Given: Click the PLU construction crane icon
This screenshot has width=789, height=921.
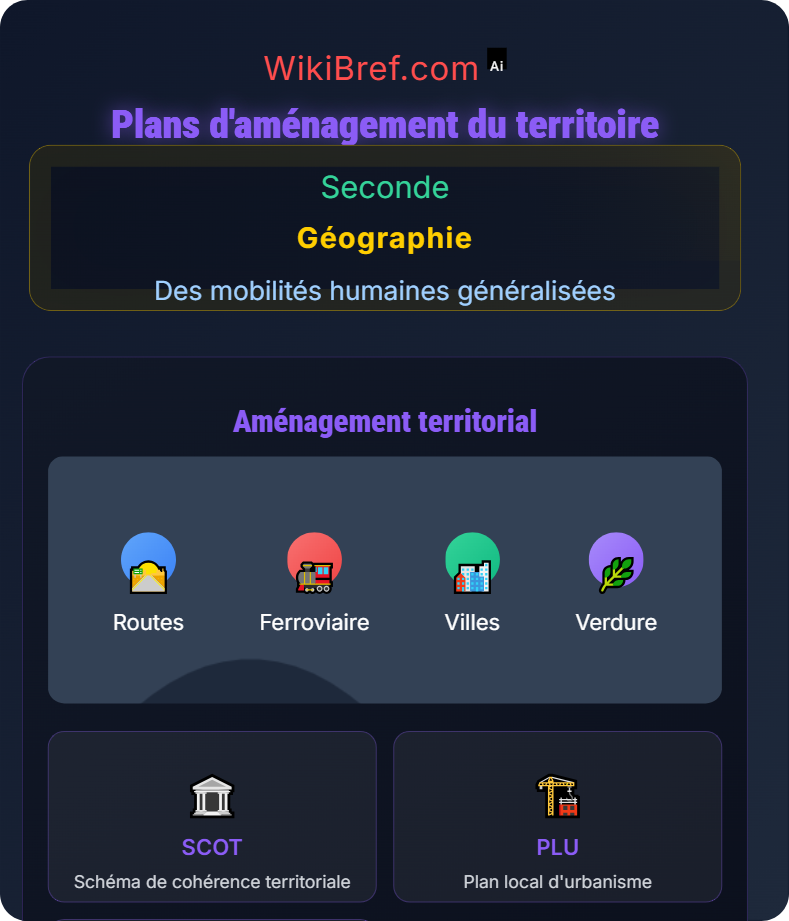Looking at the screenshot, I should [x=557, y=796].
